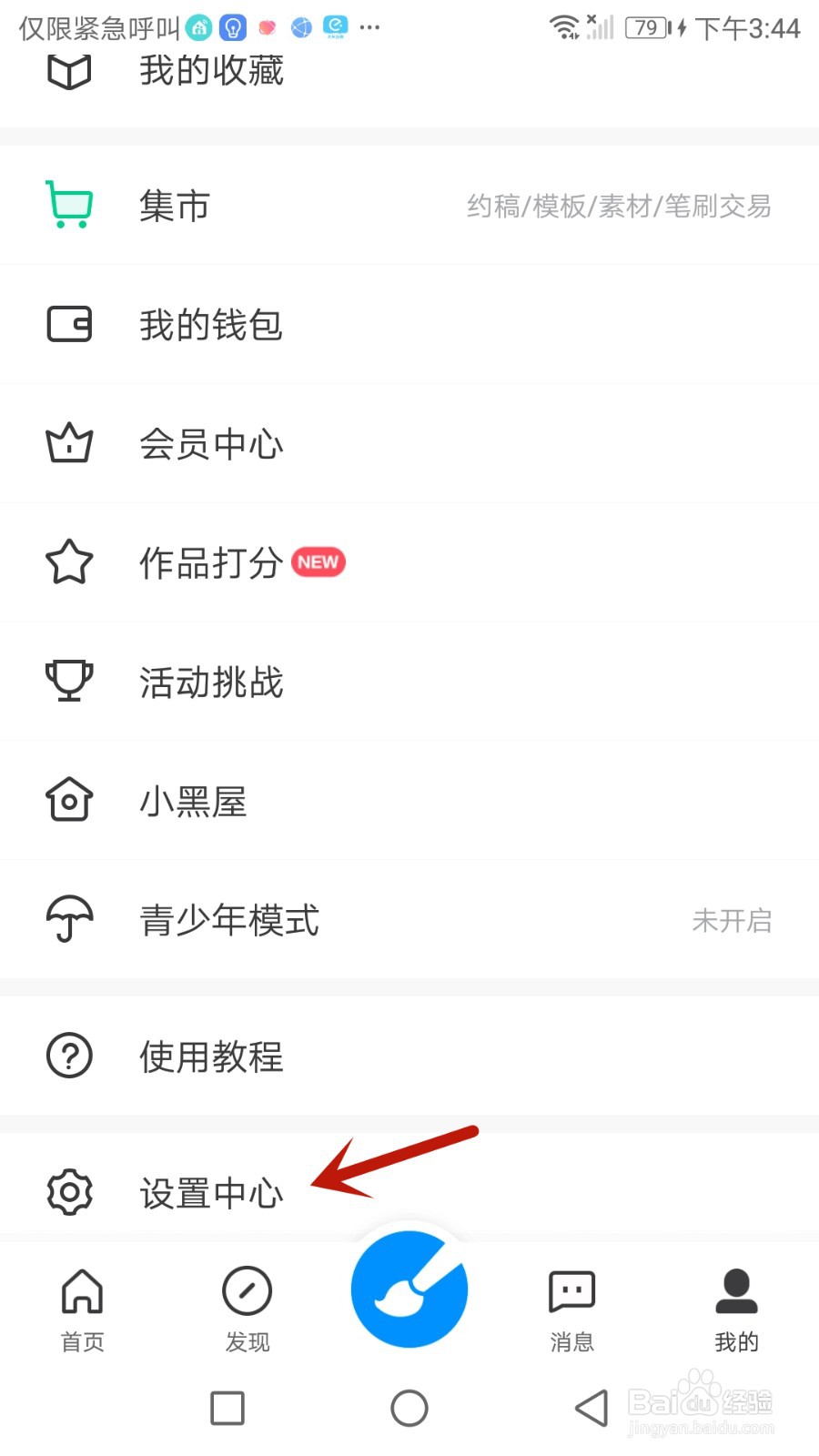Open 作品打分 with the NEW badge
This screenshot has height=1456, width=819.
click(409, 563)
